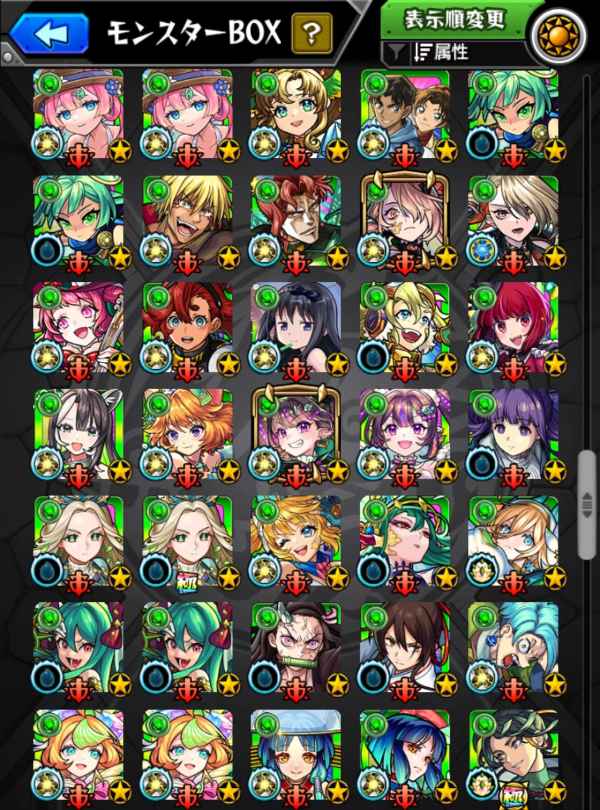Open the gold-framed pink-haired monster with eyepatch
The image size is (600, 810).
pos(405,221)
